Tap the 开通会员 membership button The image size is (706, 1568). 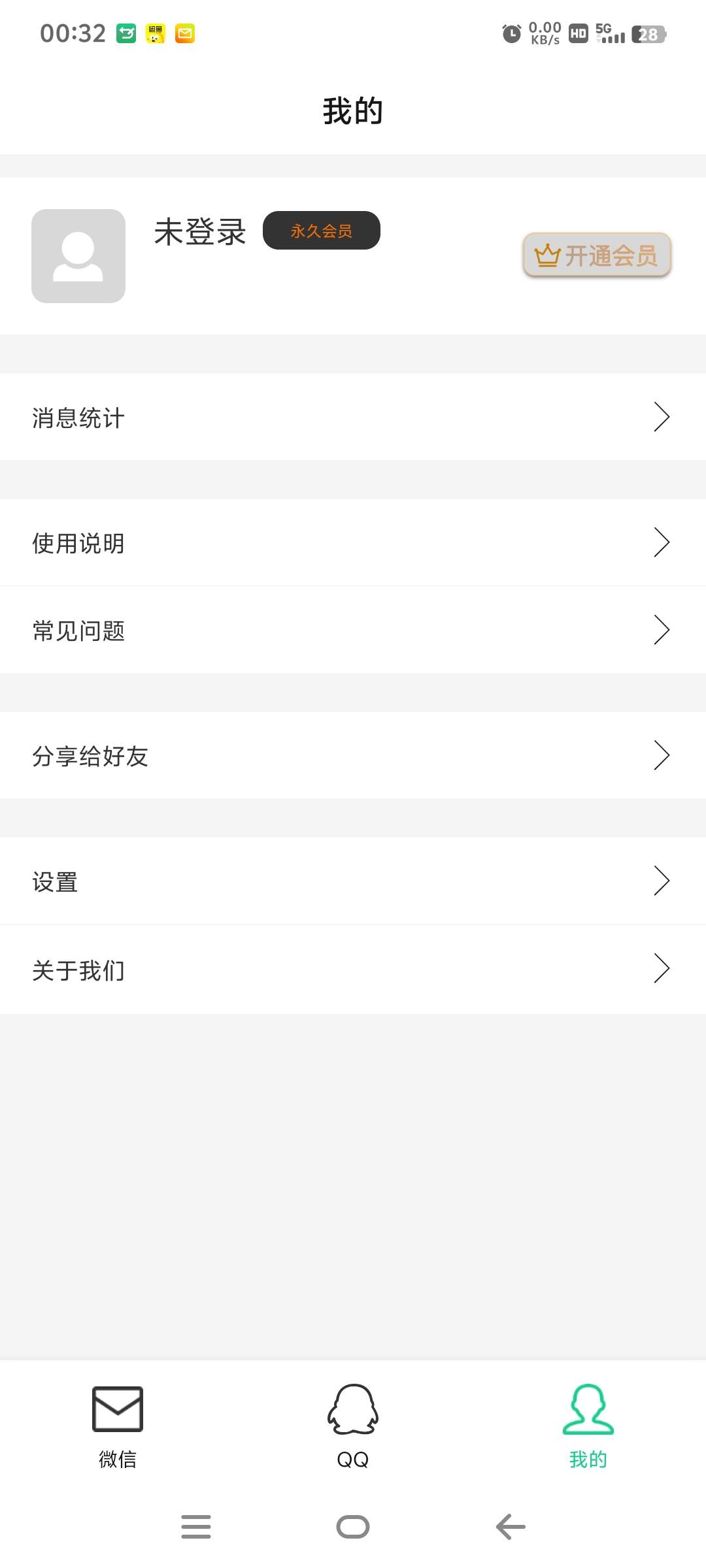pos(596,255)
